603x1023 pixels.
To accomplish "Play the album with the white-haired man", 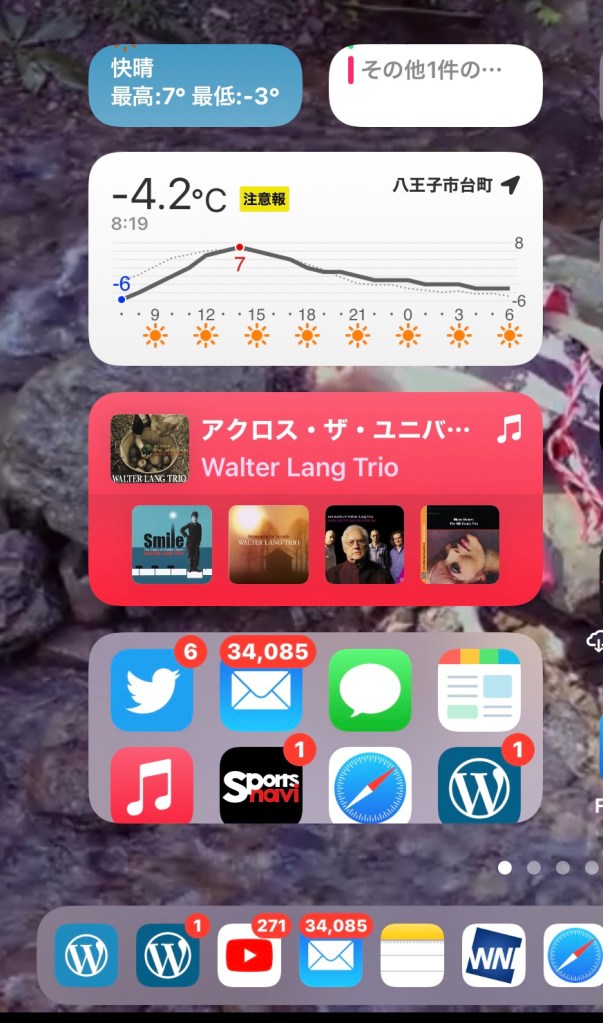I will pyautogui.click(x=365, y=544).
